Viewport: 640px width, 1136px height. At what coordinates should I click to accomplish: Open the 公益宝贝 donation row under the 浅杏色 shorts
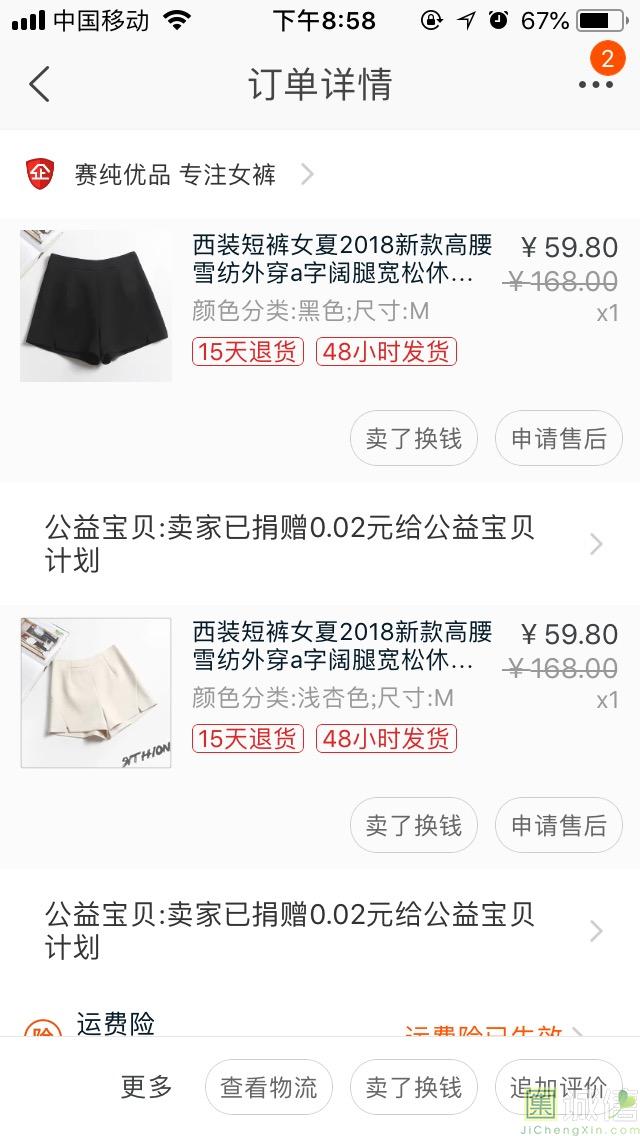[320, 930]
